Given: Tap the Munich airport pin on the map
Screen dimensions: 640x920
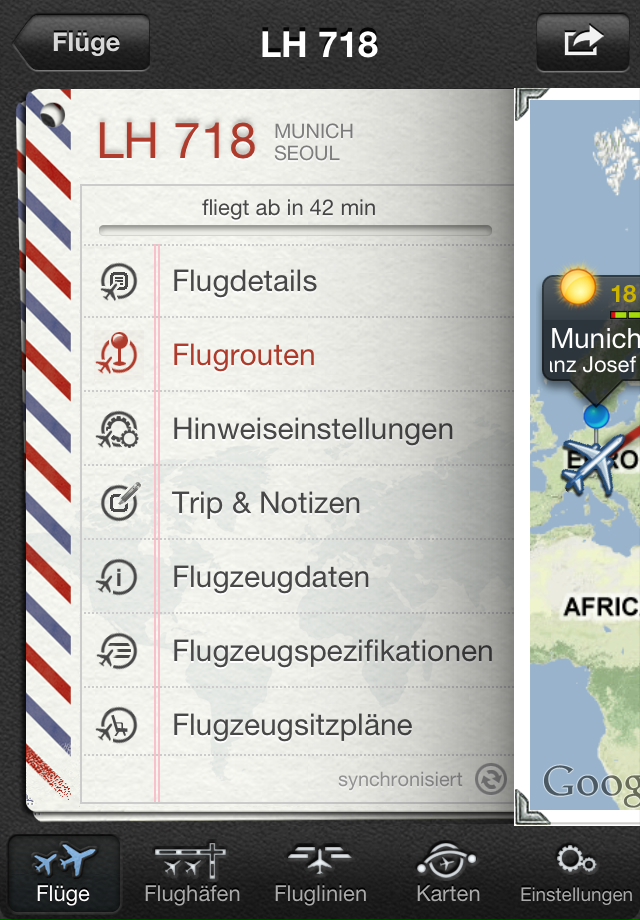Looking at the screenshot, I should 596,413.
